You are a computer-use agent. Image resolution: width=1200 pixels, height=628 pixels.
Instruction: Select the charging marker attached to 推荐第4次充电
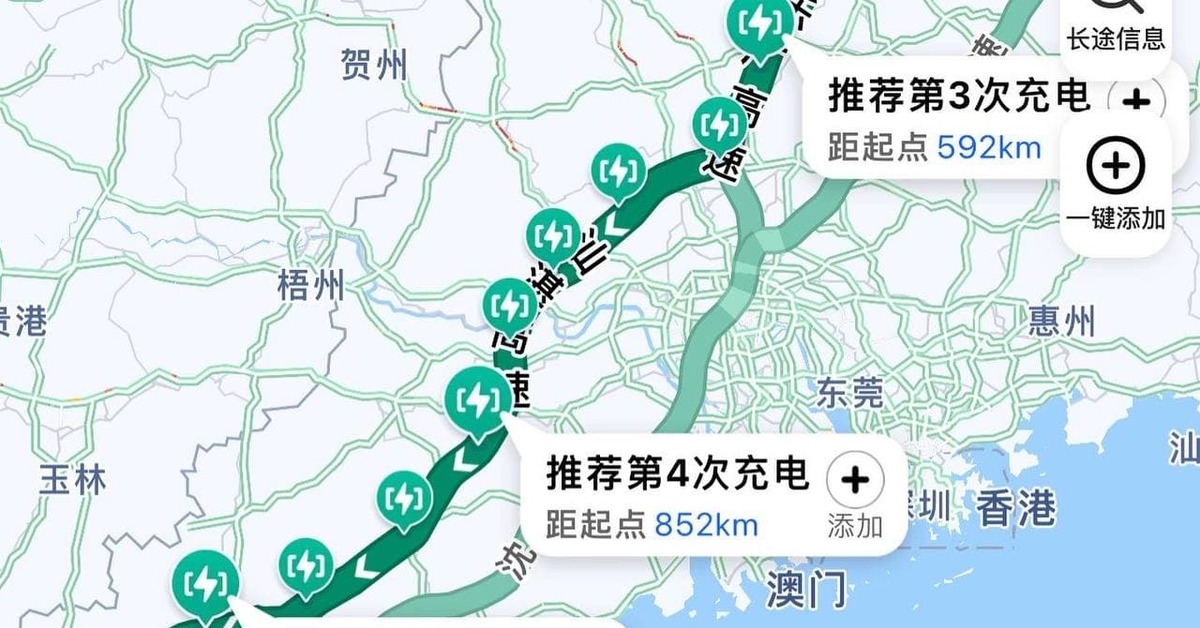pyautogui.click(x=478, y=400)
